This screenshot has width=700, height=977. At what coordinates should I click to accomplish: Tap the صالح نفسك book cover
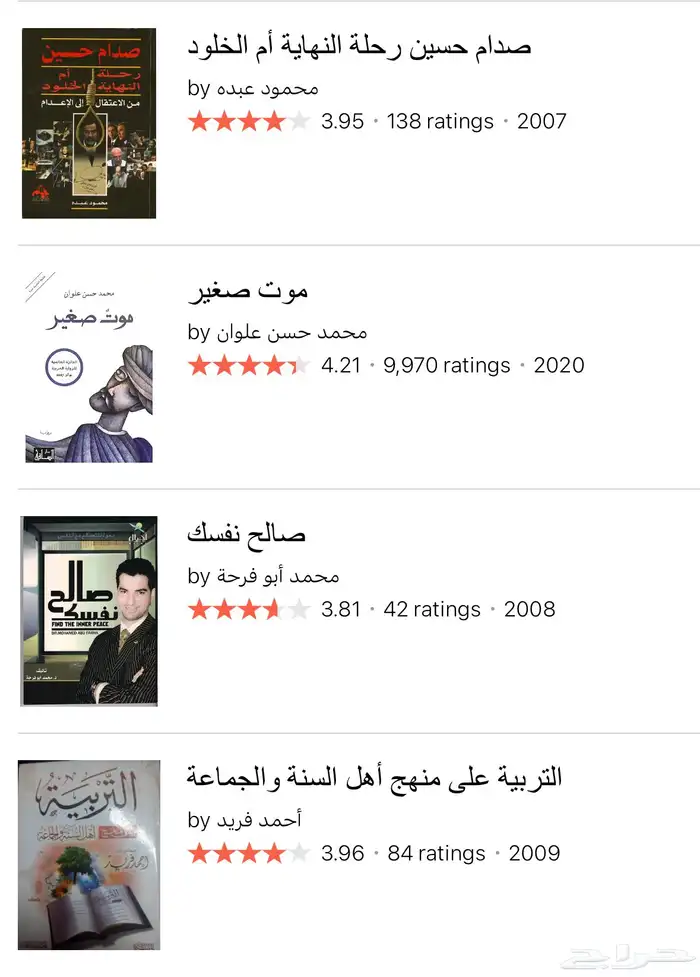tap(89, 611)
